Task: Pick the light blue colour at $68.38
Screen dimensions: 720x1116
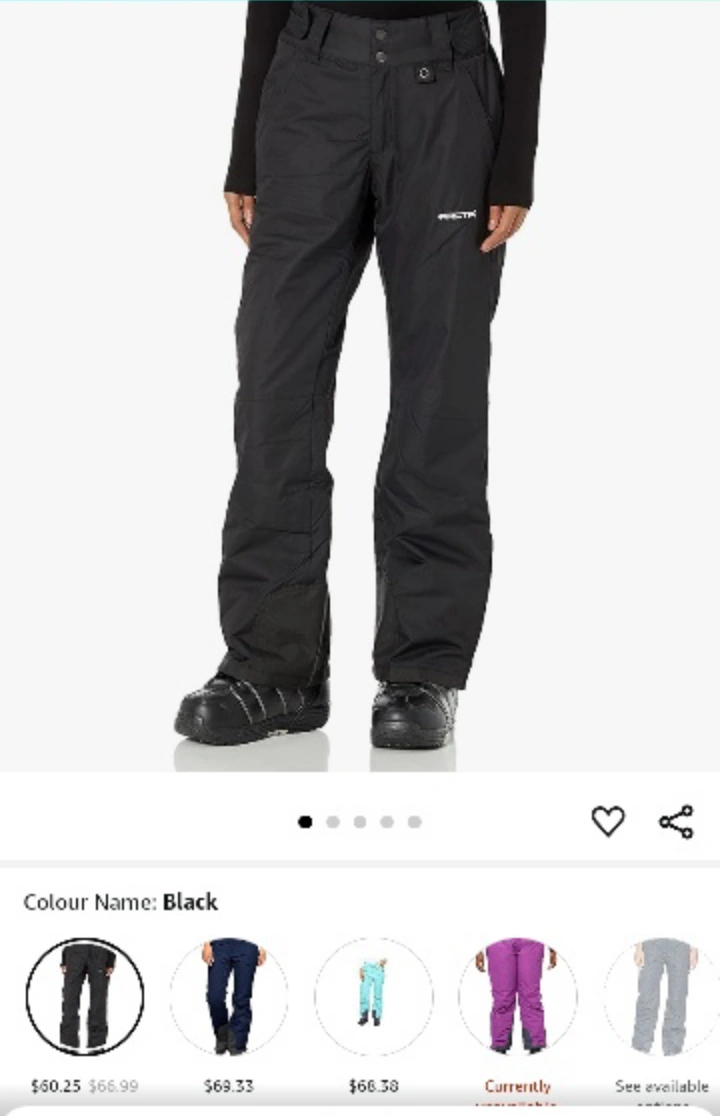Action: 373,996
